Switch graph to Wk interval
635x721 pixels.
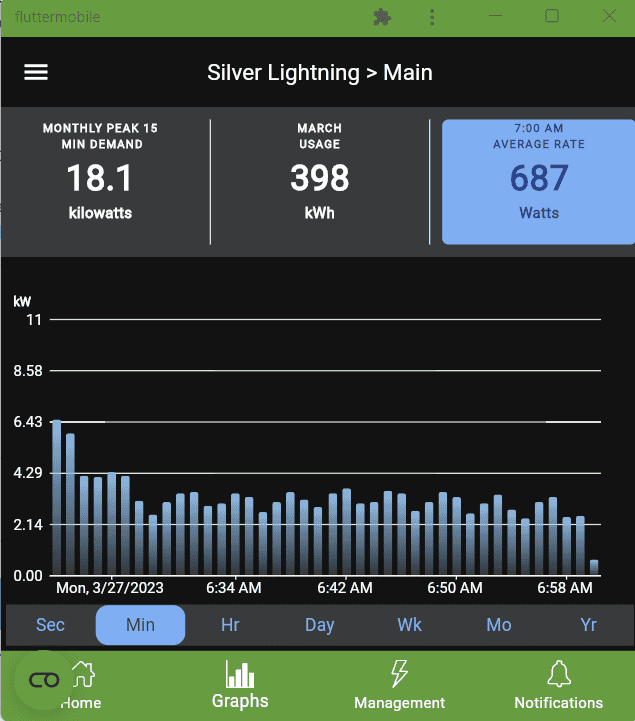pos(410,625)
